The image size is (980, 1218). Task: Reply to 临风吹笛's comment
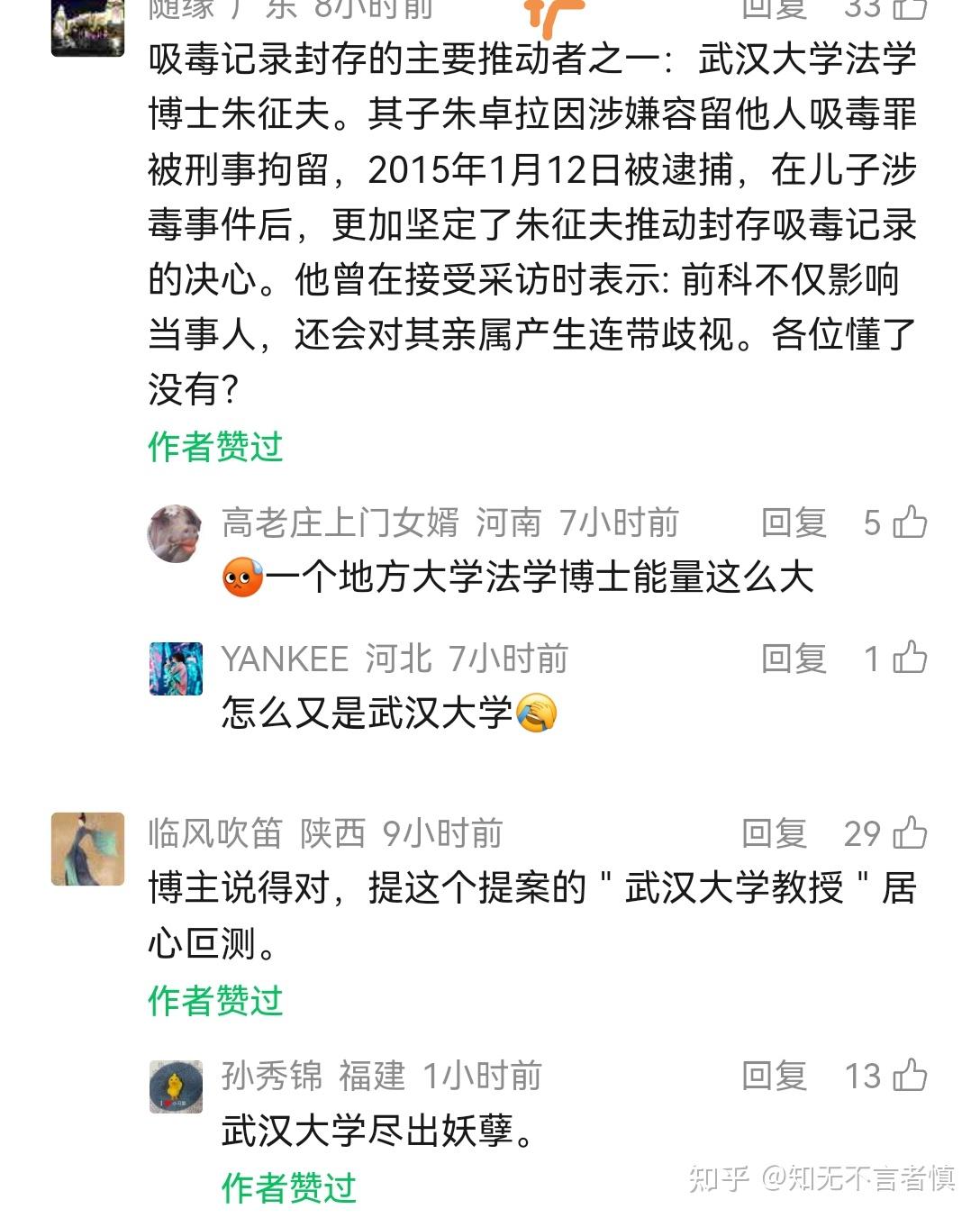coord(774,834)
